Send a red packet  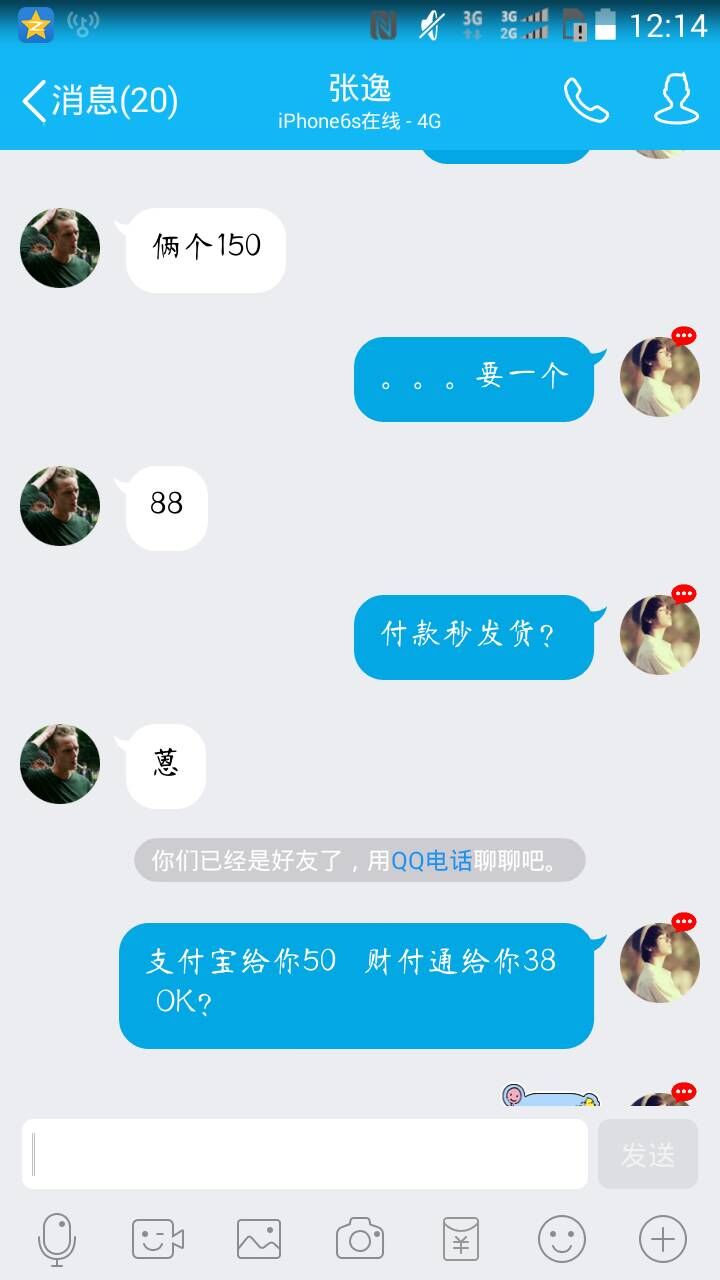coord(461,1240)
